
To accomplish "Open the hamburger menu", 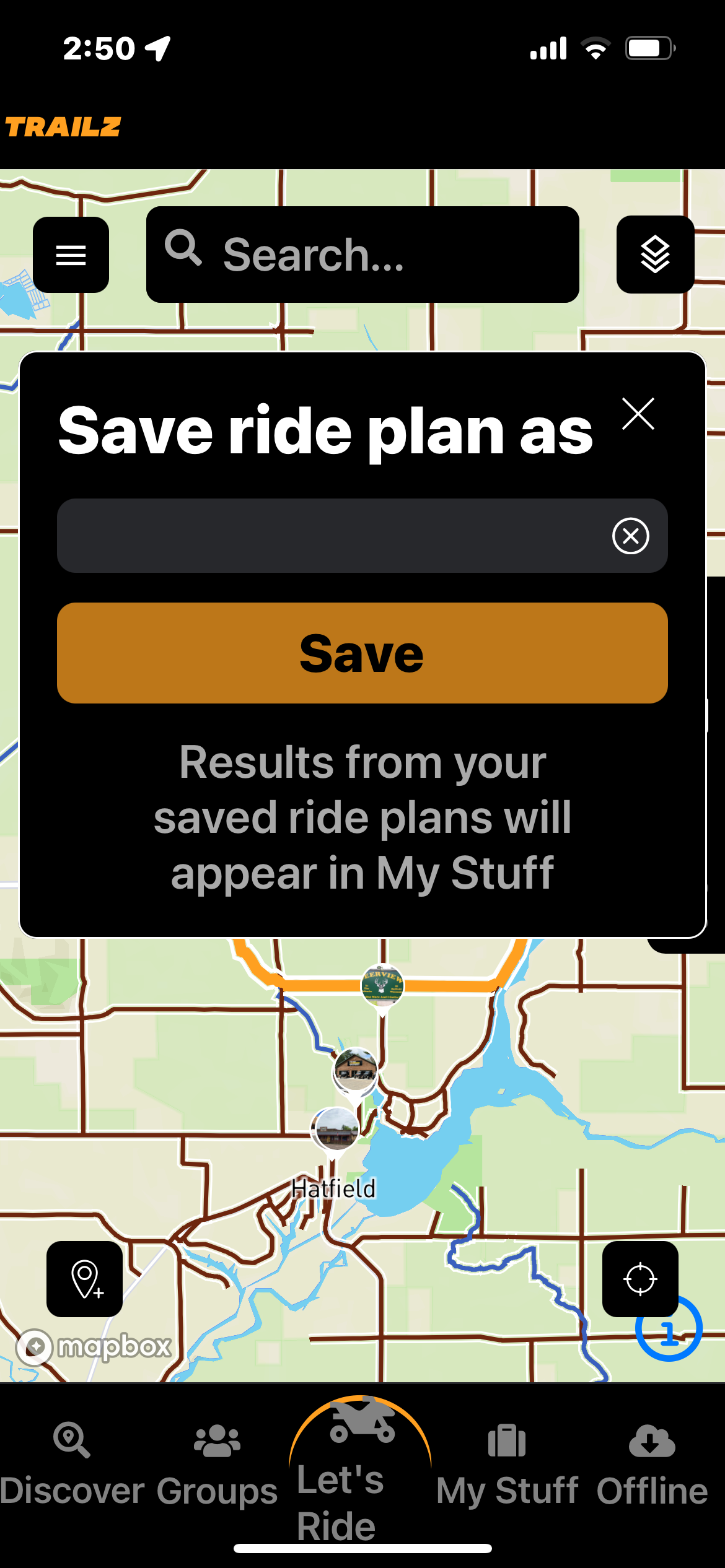I will pyautogui.click(x=71, y=255).
